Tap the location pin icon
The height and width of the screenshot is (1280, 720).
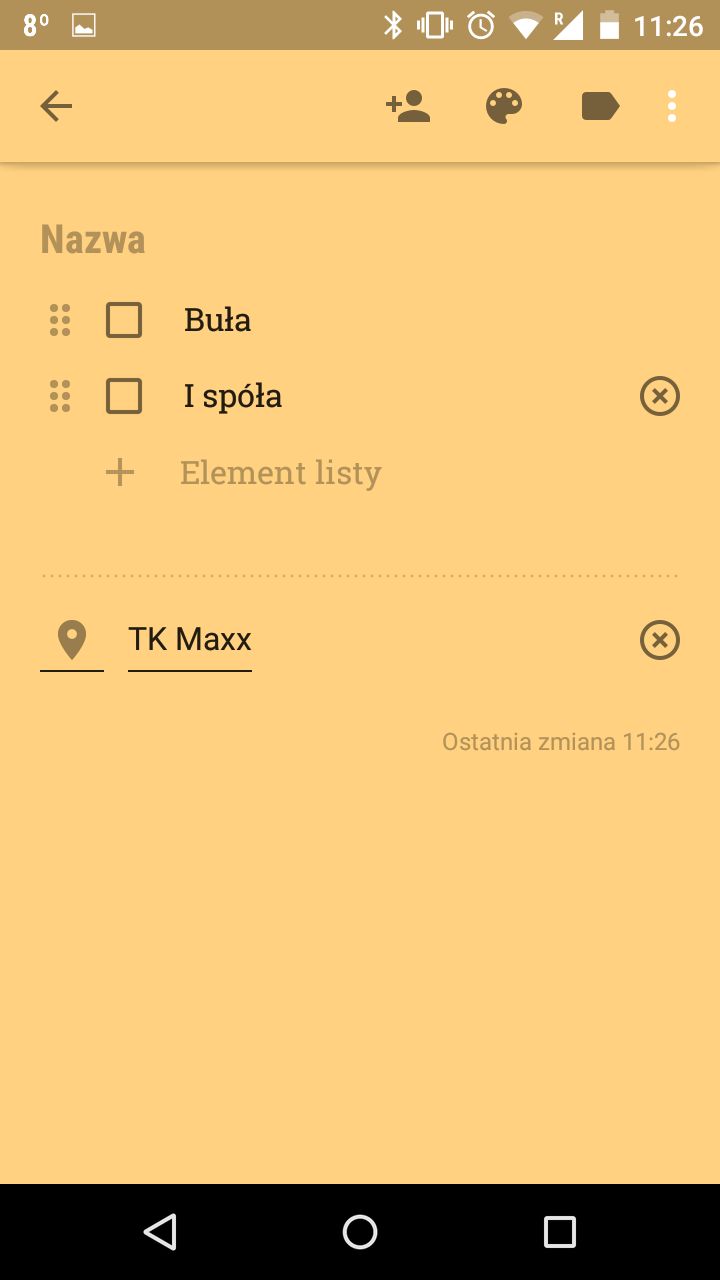pyautogui.click(x=71, y=639)
